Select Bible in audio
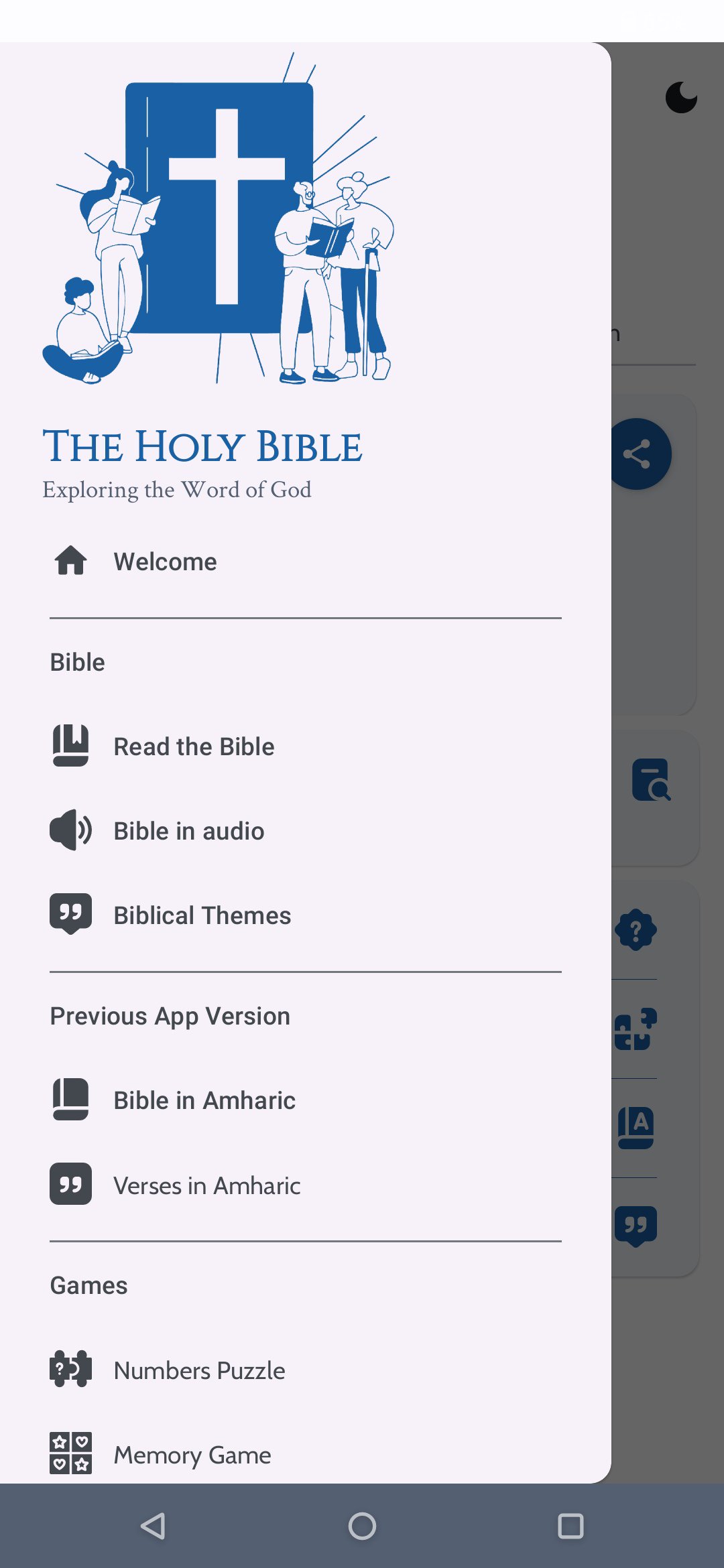 pos(188,831)
